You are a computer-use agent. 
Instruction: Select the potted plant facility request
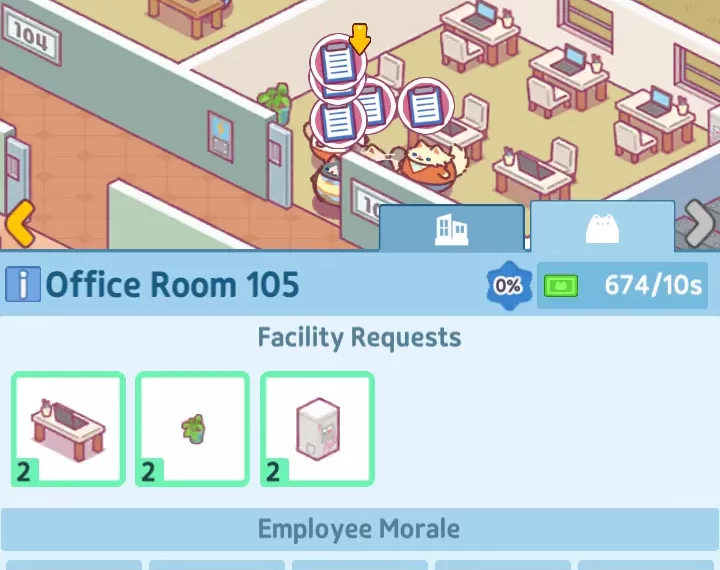coord(192,429)
